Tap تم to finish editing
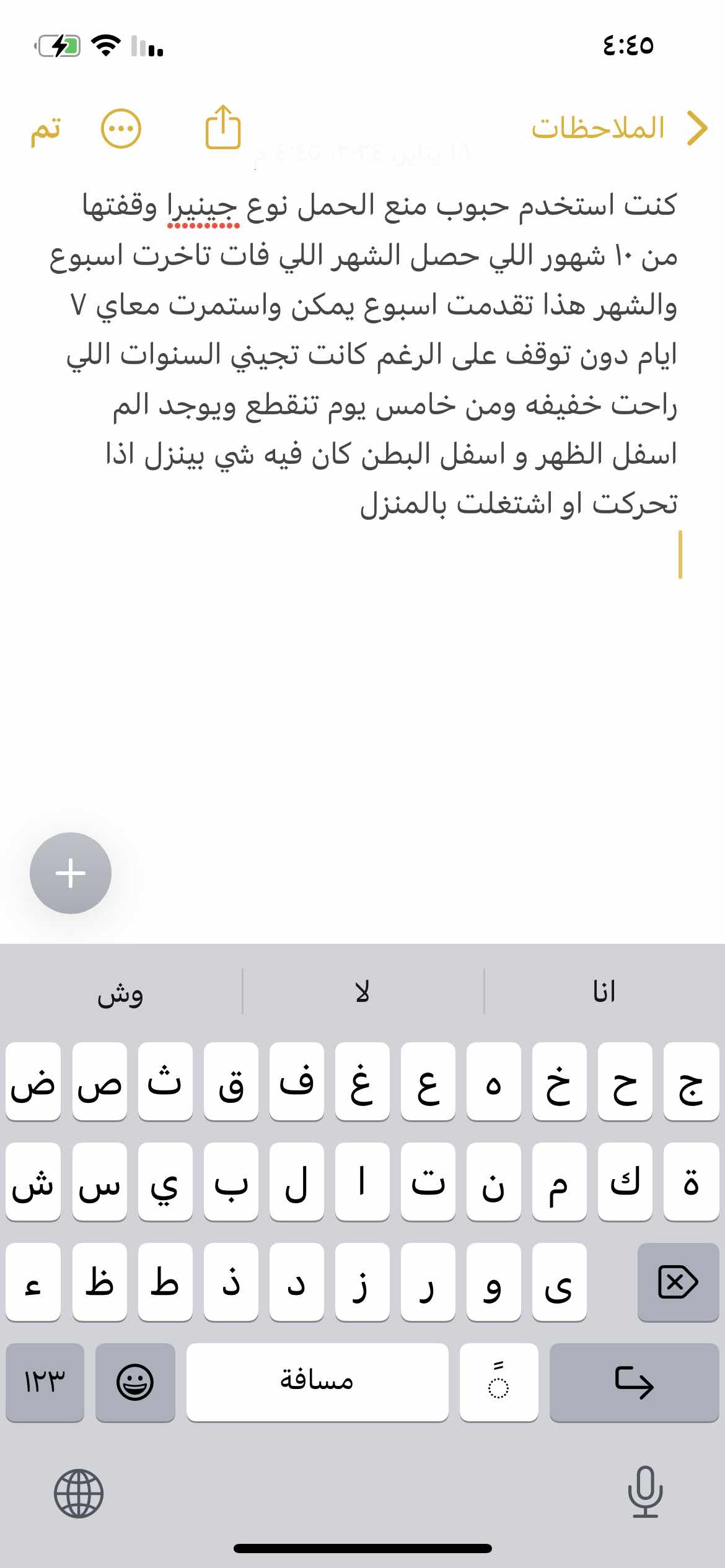This screenshot has height=1568, width=725. tap(46, 129)
